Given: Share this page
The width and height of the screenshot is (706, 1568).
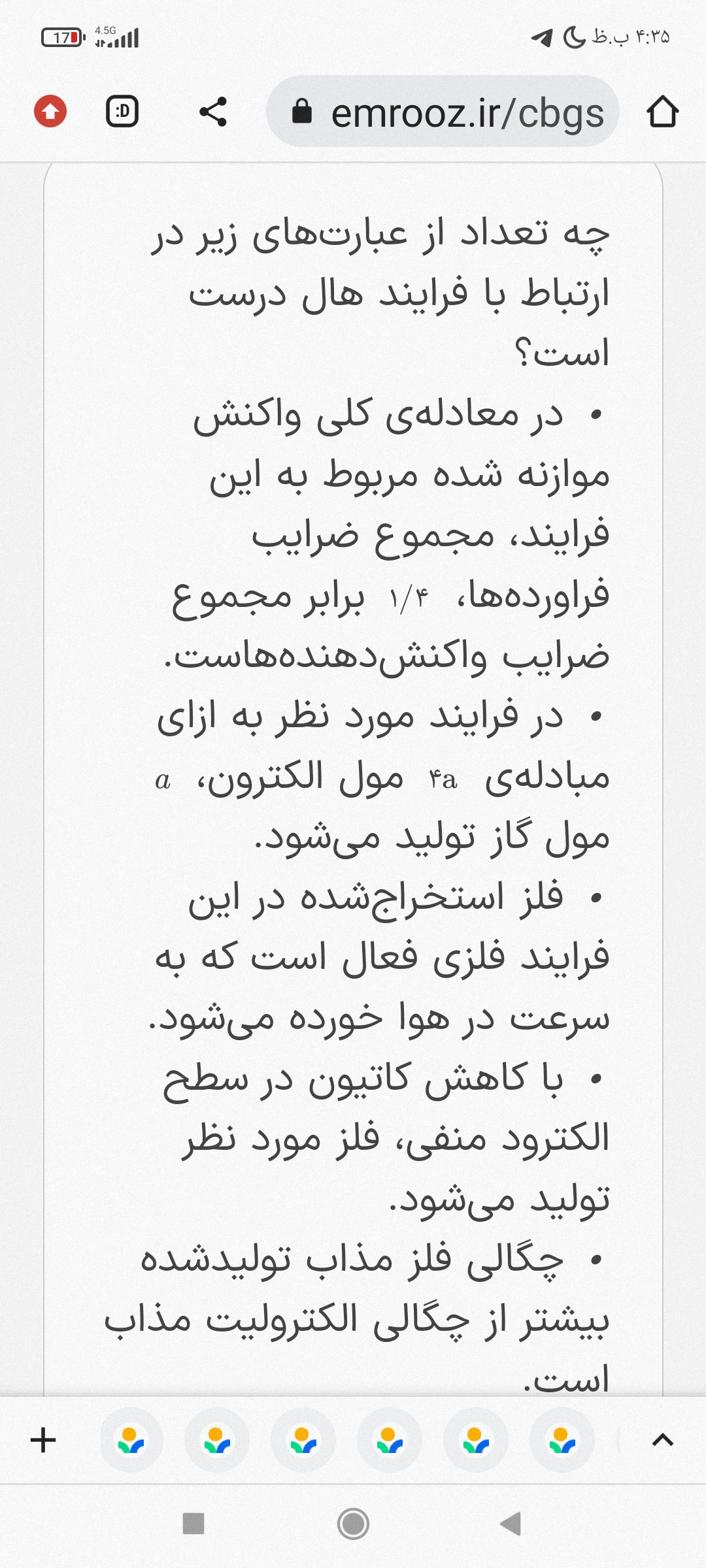Looking at the screenshot, I should tap(213, 112).
